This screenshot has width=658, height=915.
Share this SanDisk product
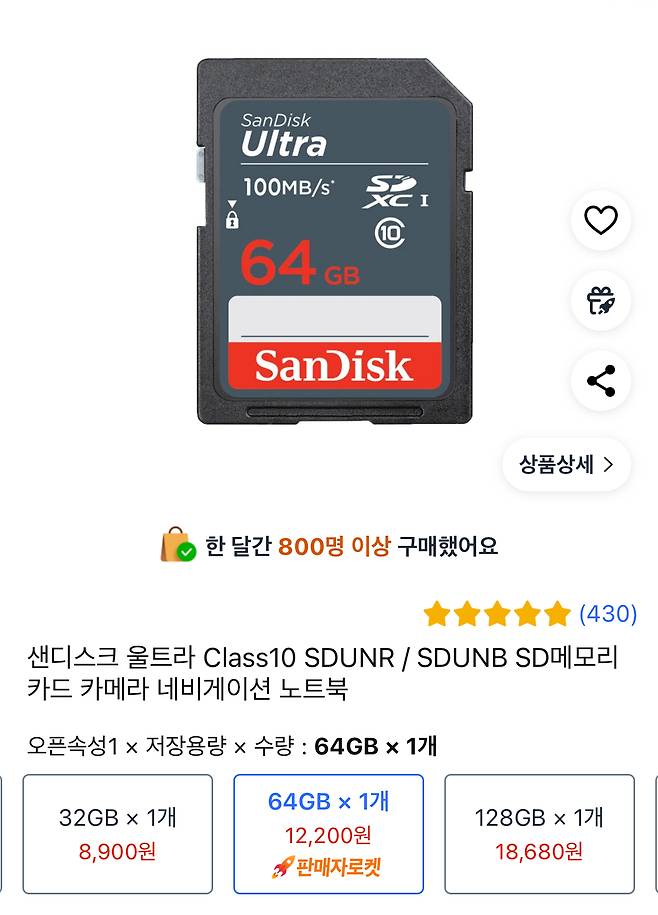(x=601, y=381)
